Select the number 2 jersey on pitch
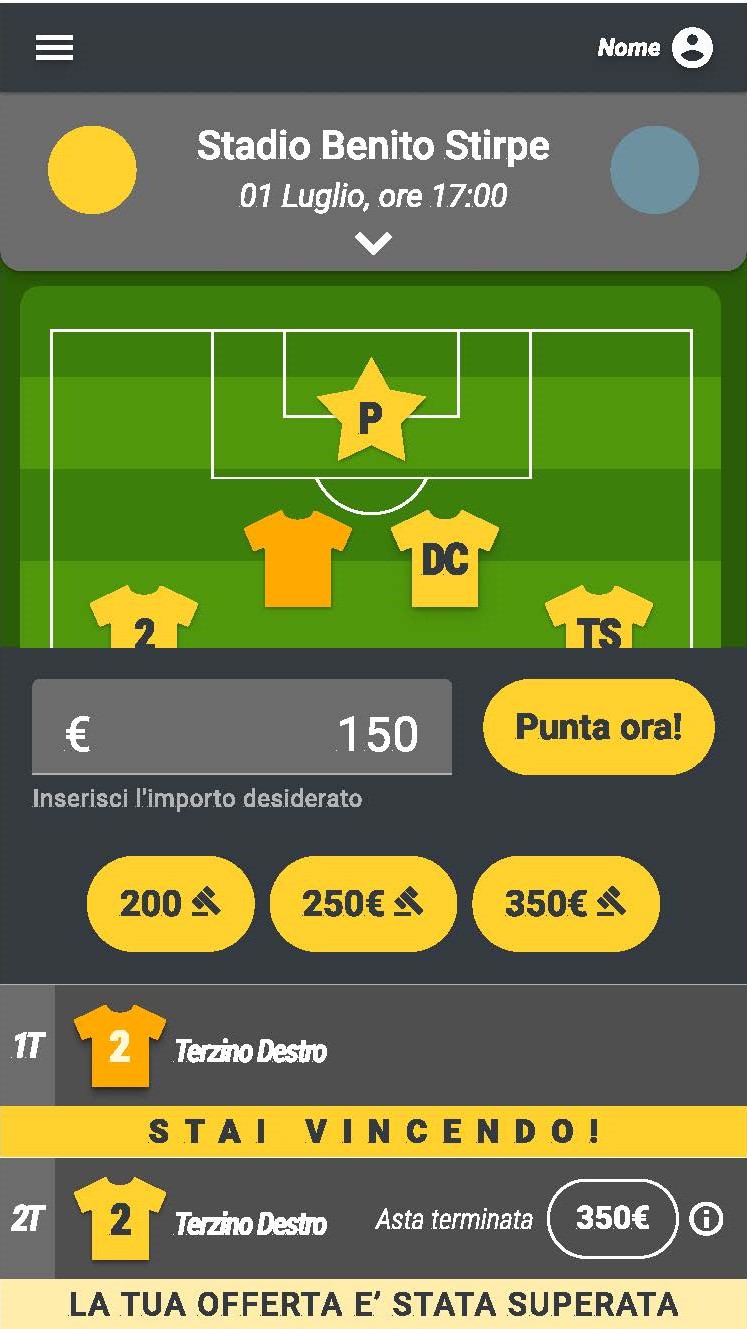Image resolution: width=747 pixels, height=1329 pixels. (144, 622)
